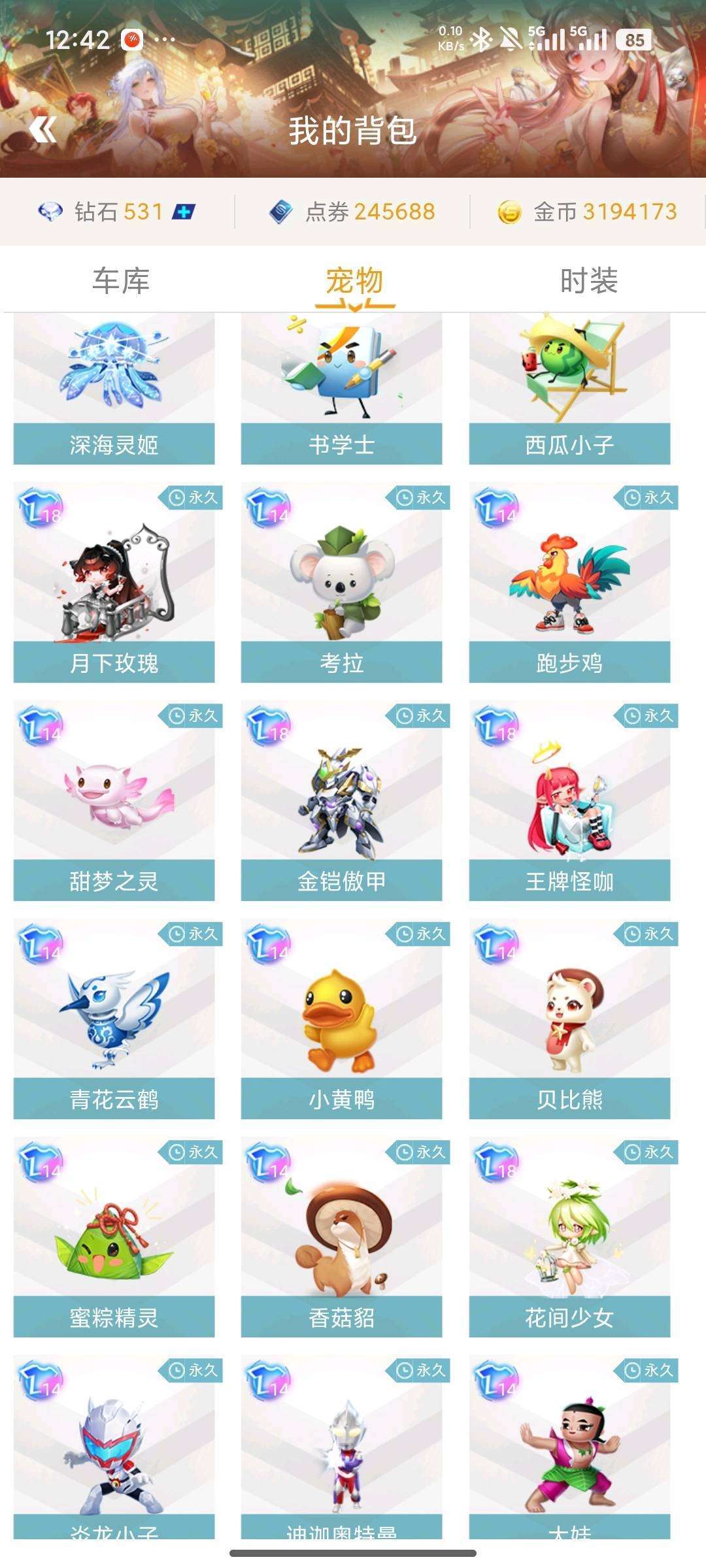The width and height of the screenshot is (706, 1568).
Task: Open the 贝比熊 pet card
Action: point(569,1019)
